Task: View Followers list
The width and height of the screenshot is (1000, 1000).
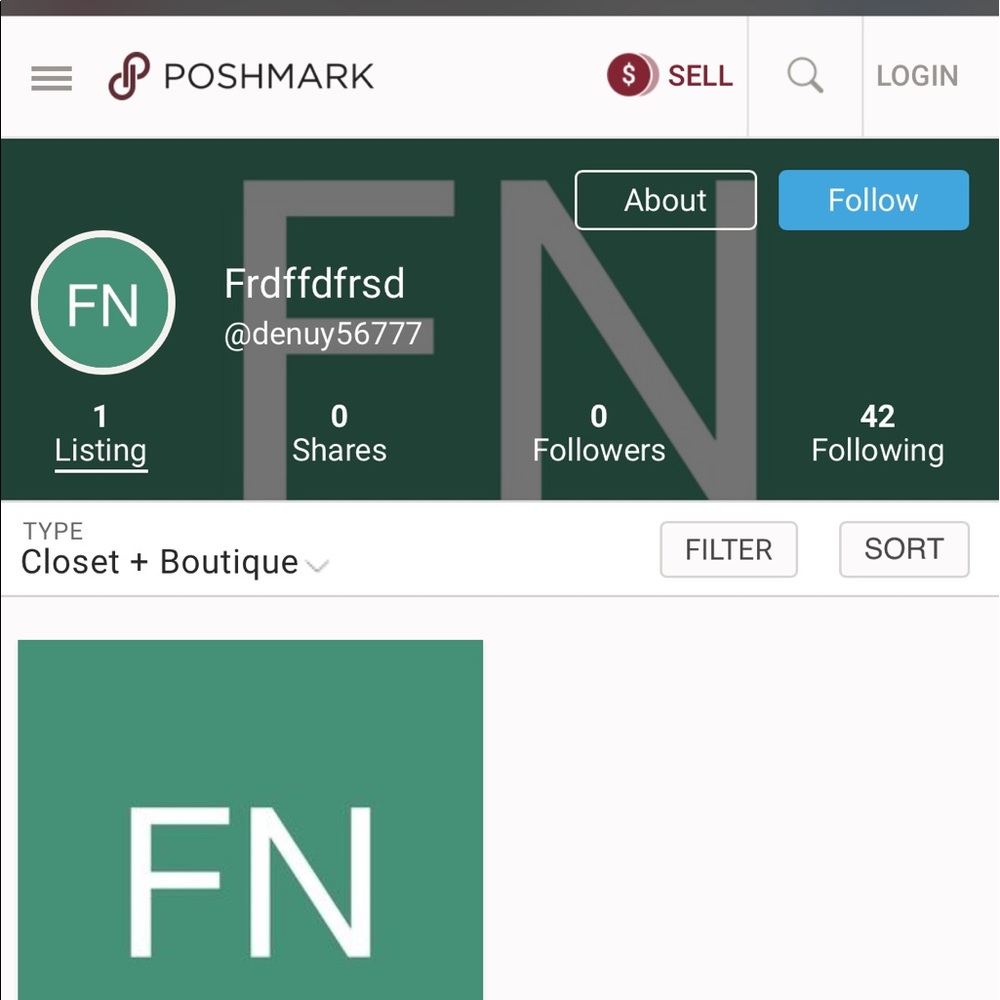Action: point(598,434)
